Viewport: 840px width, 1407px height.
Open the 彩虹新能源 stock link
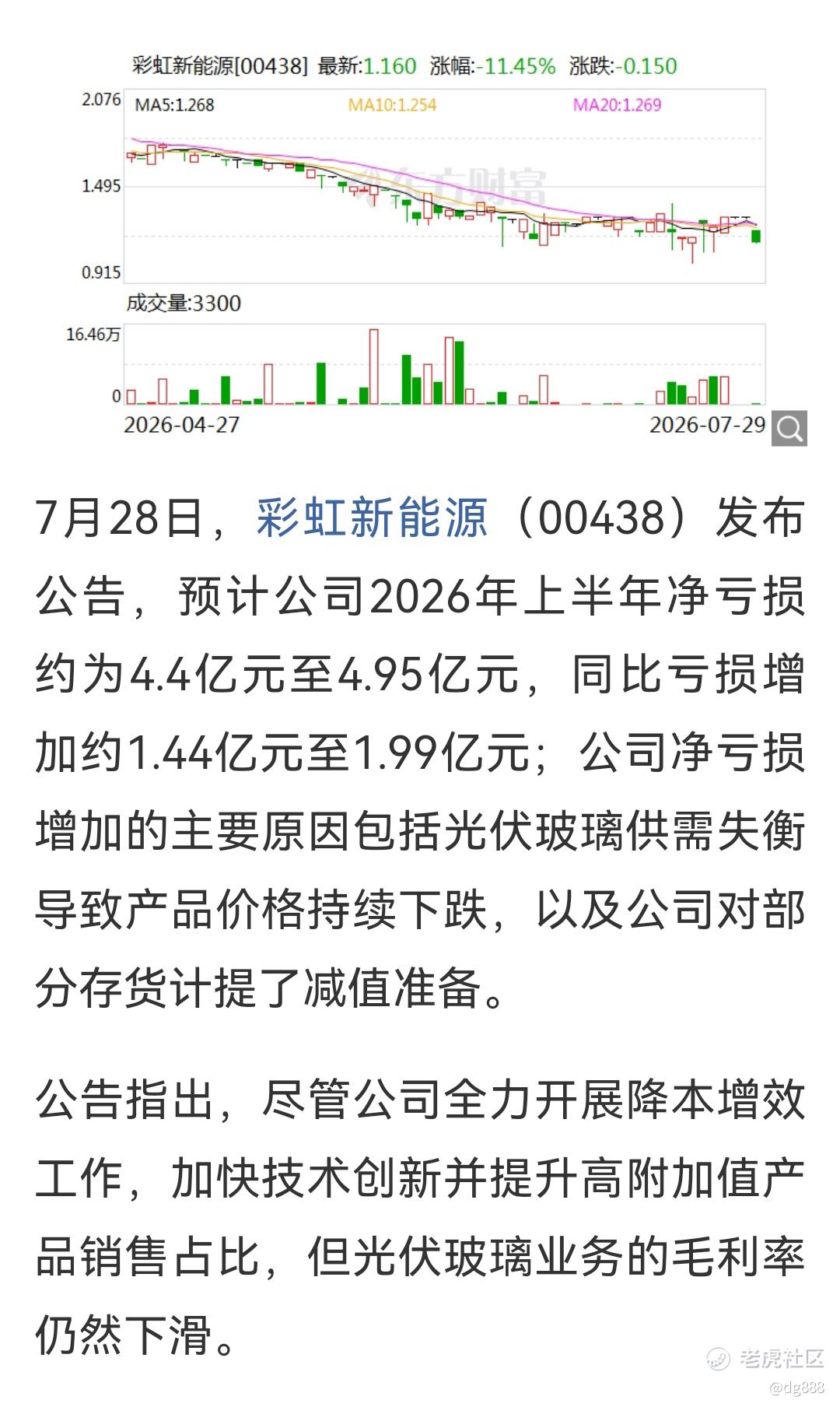tap(372, 518)
